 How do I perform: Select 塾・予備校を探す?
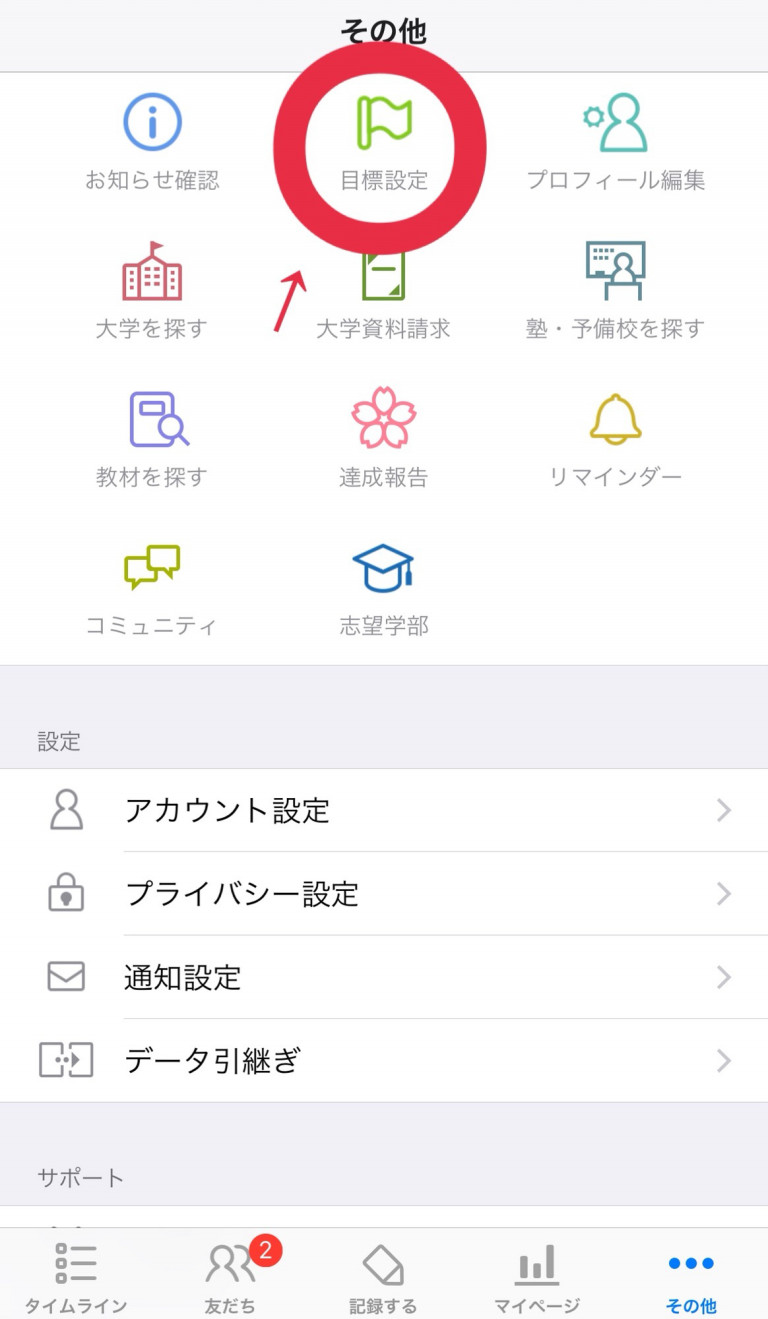pos(616,290)
